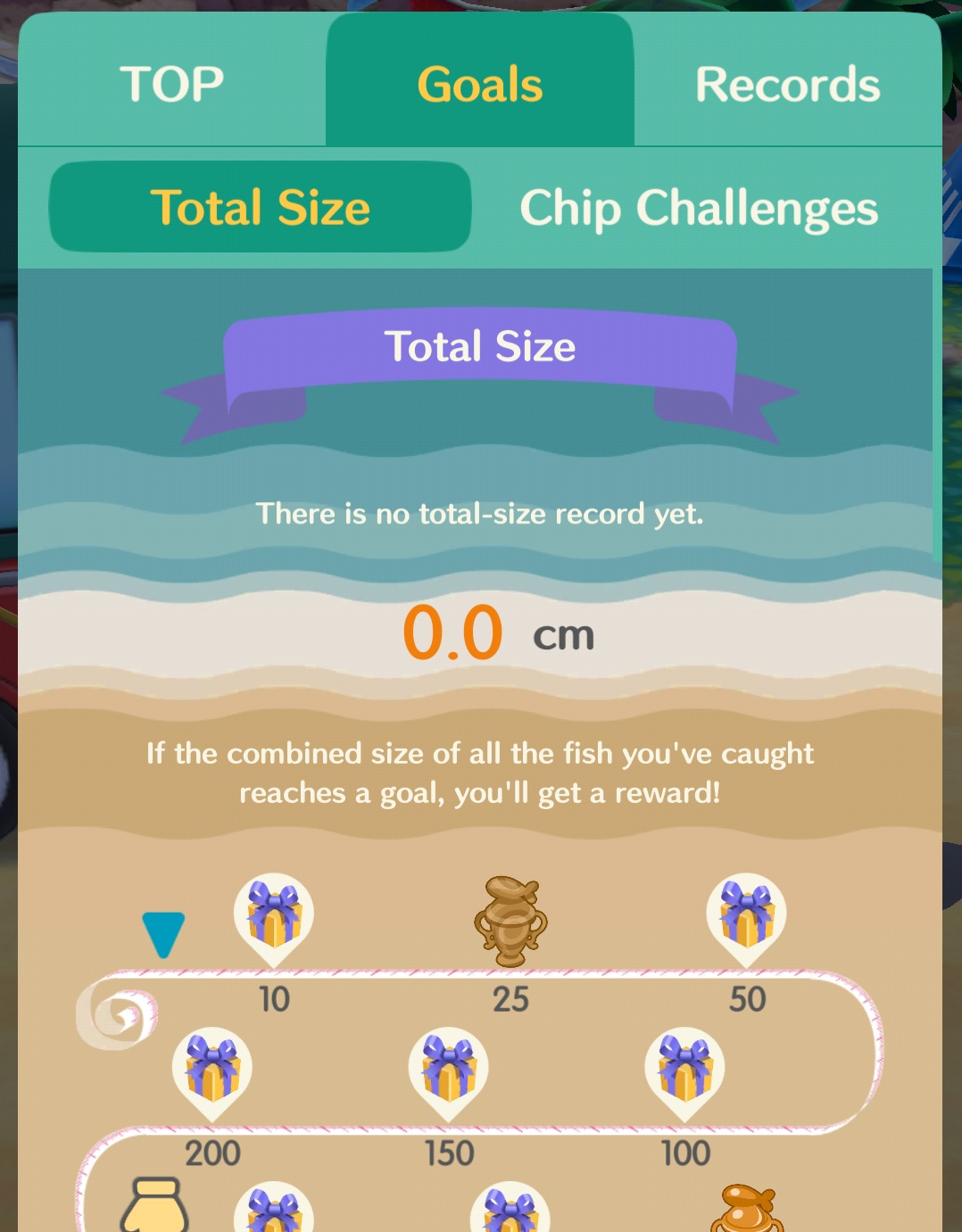Switch to Chip Challenges
Image resolution: width=962 pixels, height=1232 pixels.
pos(699,208)
